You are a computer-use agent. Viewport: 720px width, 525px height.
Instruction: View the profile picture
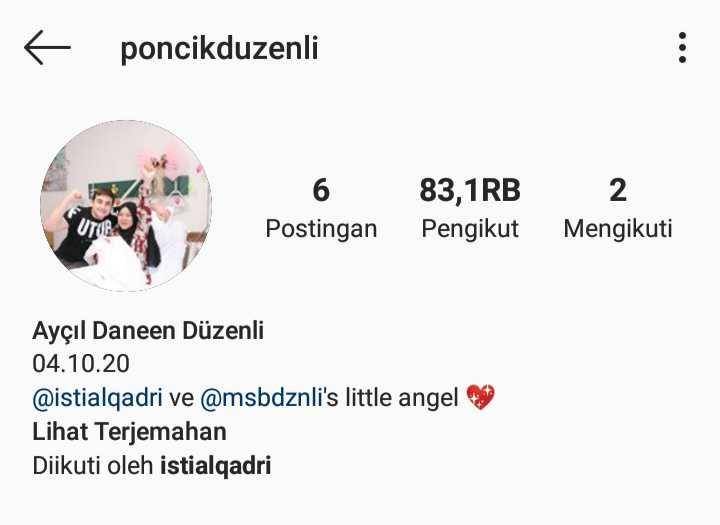coord(126,206)
